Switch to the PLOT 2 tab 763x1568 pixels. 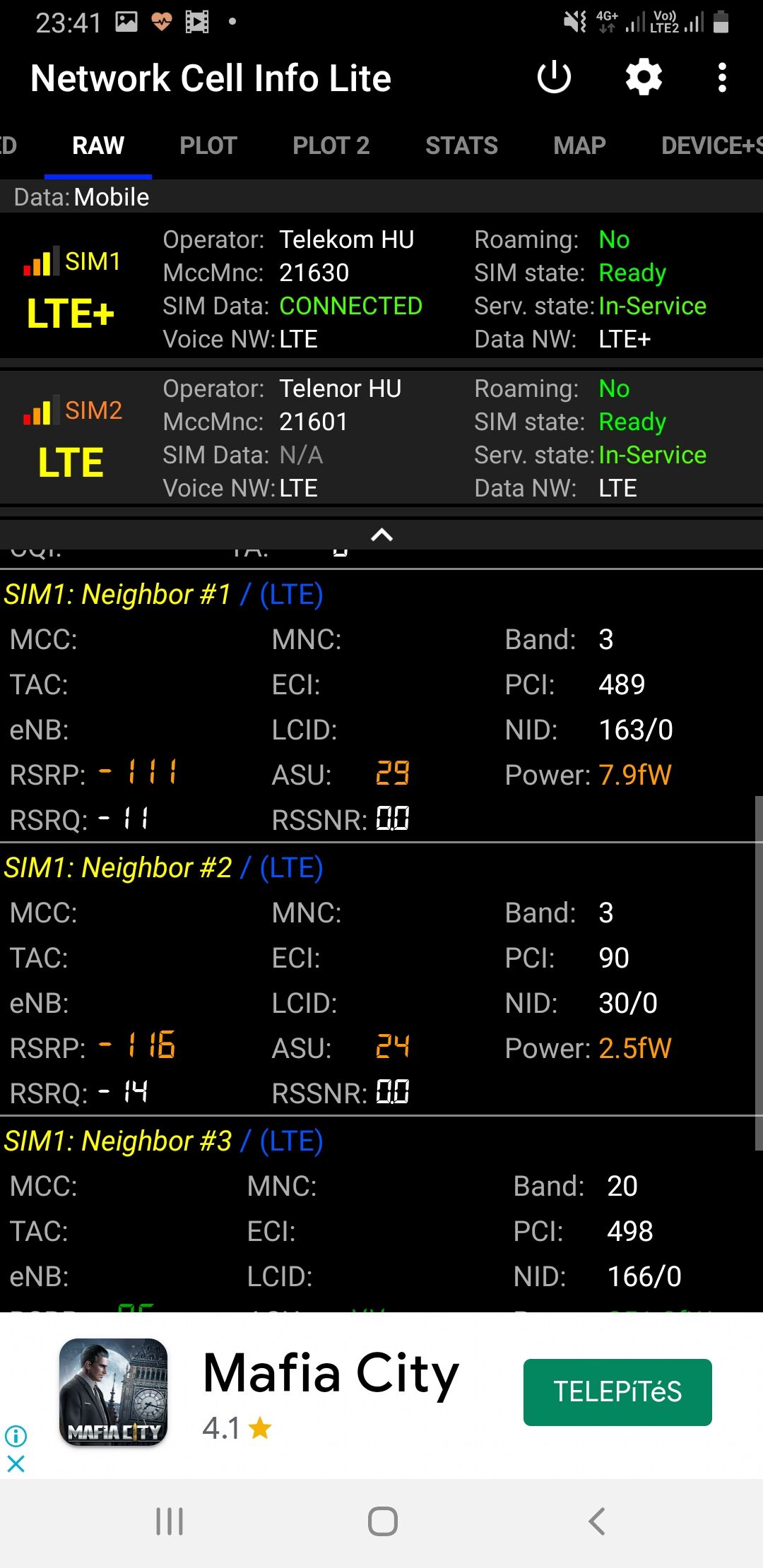pos(331,145)
